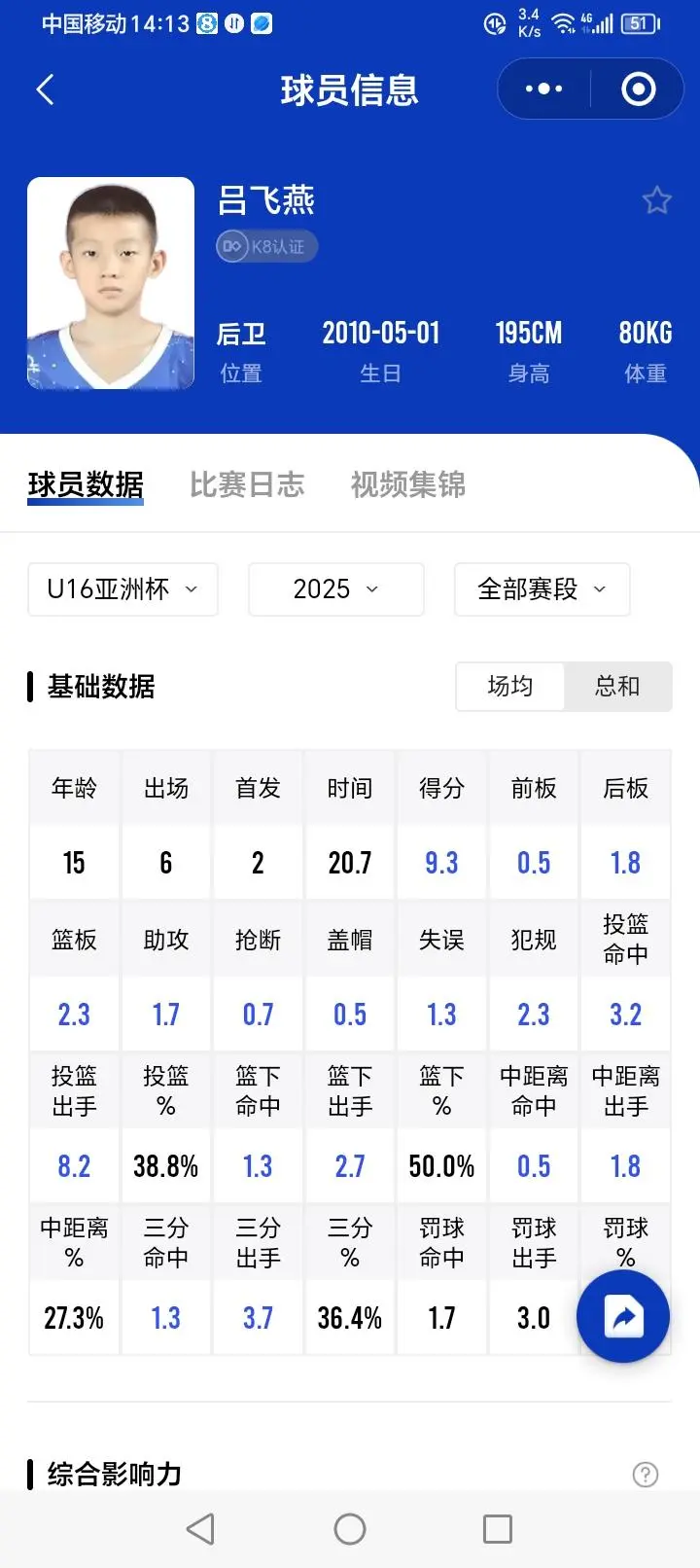Close the mini program with the circle button
Viewport: 700px width, 1568px height.
tap(638, 89)
